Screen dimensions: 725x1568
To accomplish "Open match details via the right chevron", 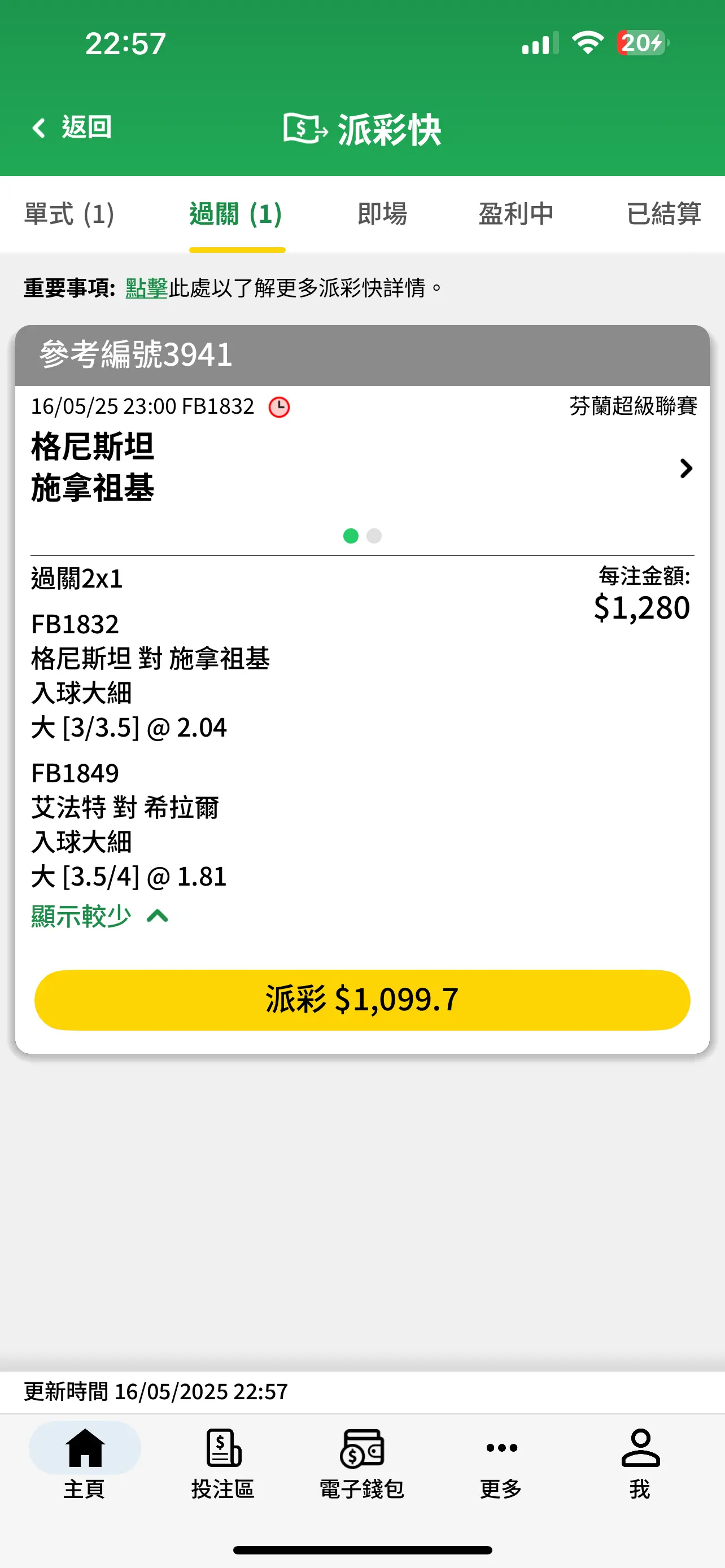I will click(686, 468).
